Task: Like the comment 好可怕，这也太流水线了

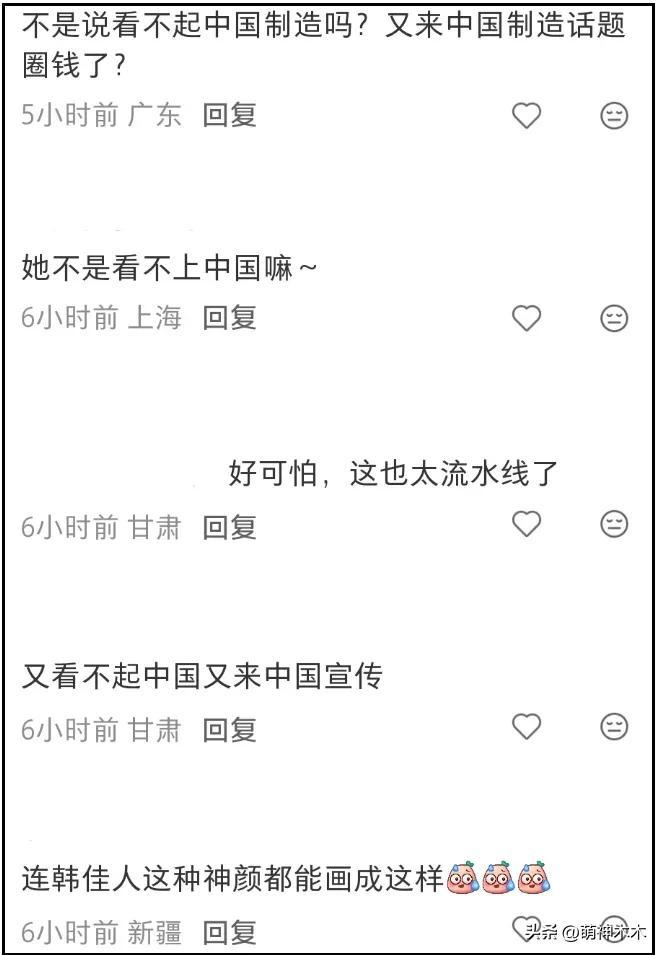Action: 526,524
